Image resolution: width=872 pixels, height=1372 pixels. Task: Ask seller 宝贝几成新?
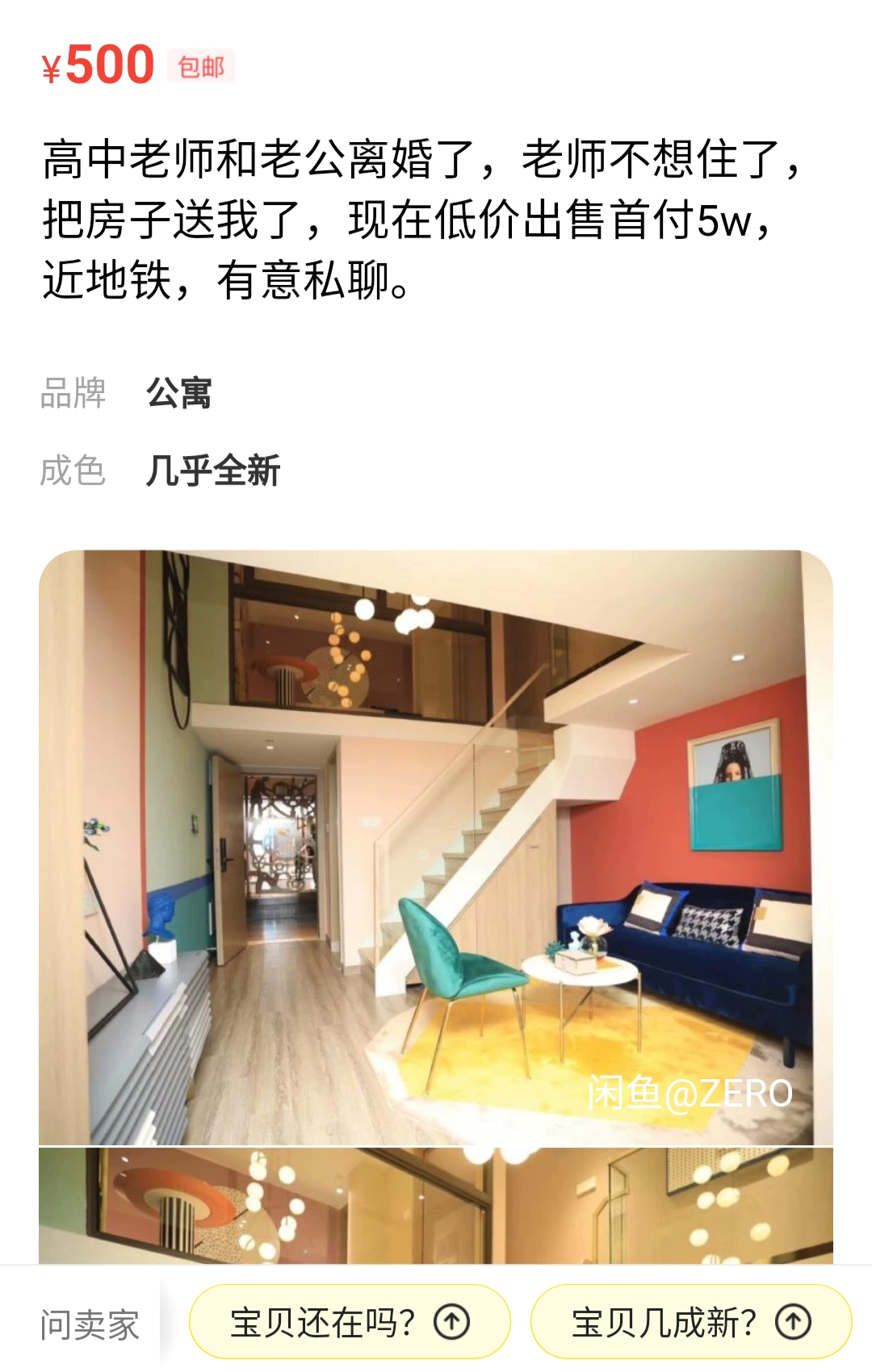pos(690,1322)
